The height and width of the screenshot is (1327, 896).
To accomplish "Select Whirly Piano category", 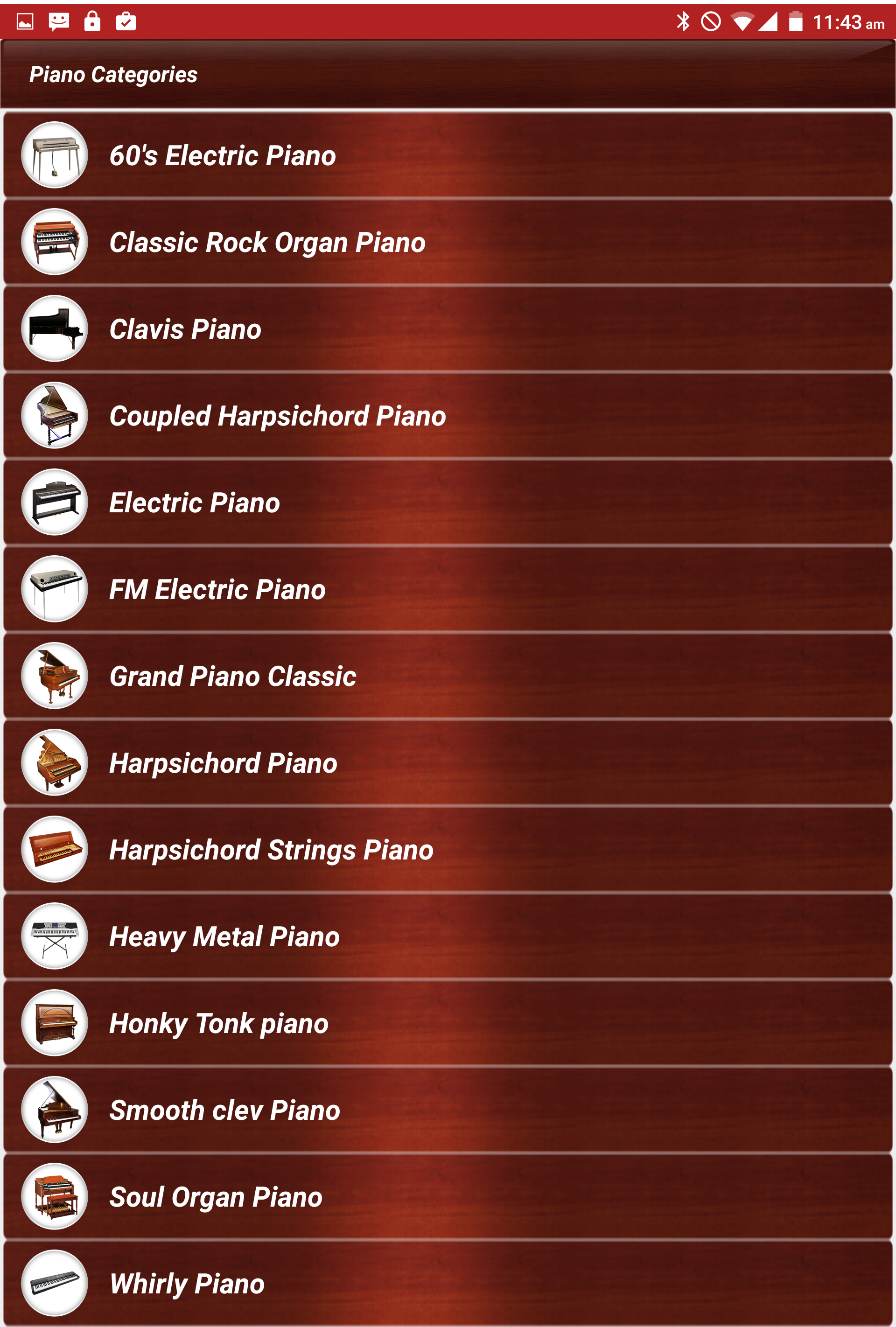I will (x=448, y=1284).
